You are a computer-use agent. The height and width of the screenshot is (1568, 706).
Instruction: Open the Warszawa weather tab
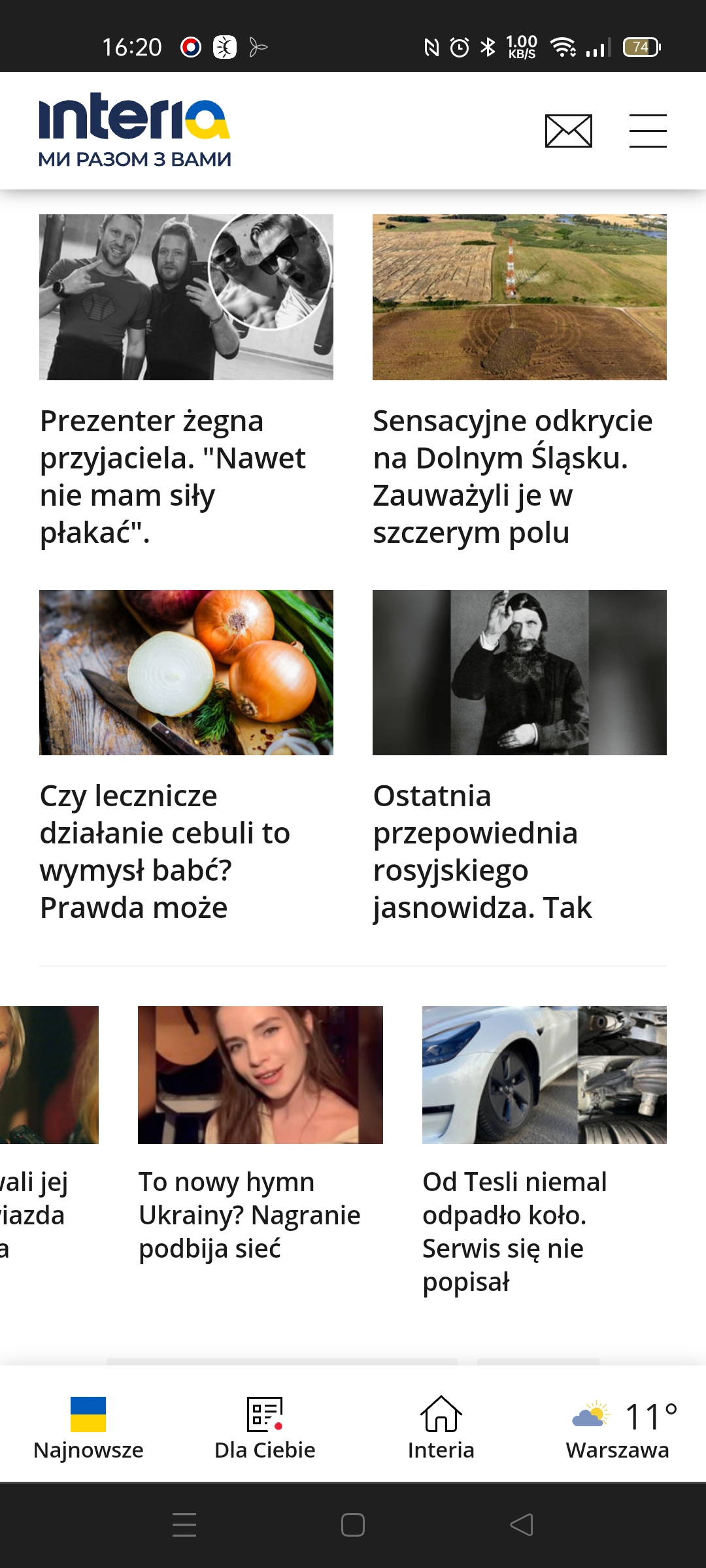pyautogui.click(x=618, y=1428)
